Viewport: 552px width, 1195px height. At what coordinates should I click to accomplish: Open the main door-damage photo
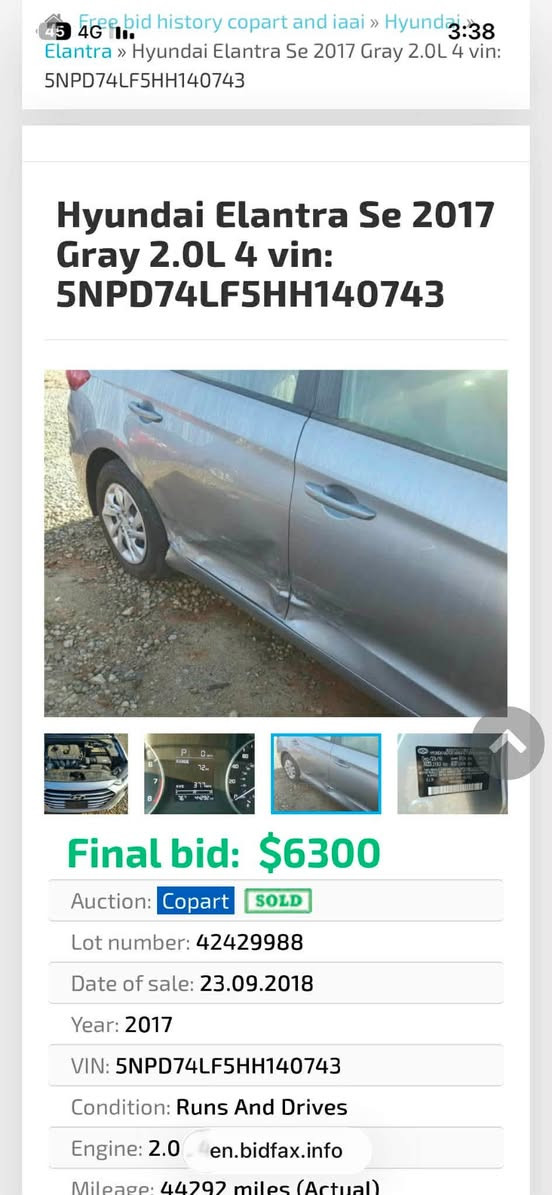point(275,543)
